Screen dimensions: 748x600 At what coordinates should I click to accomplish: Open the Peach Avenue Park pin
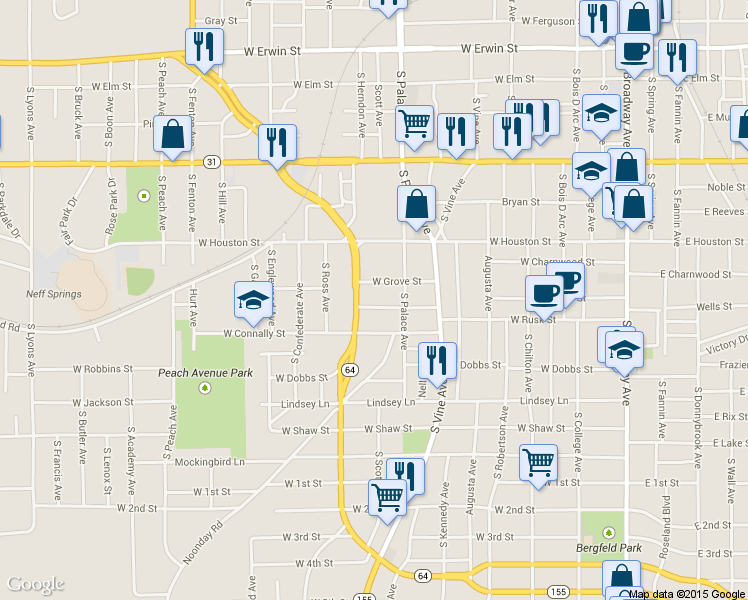[205, 388]
